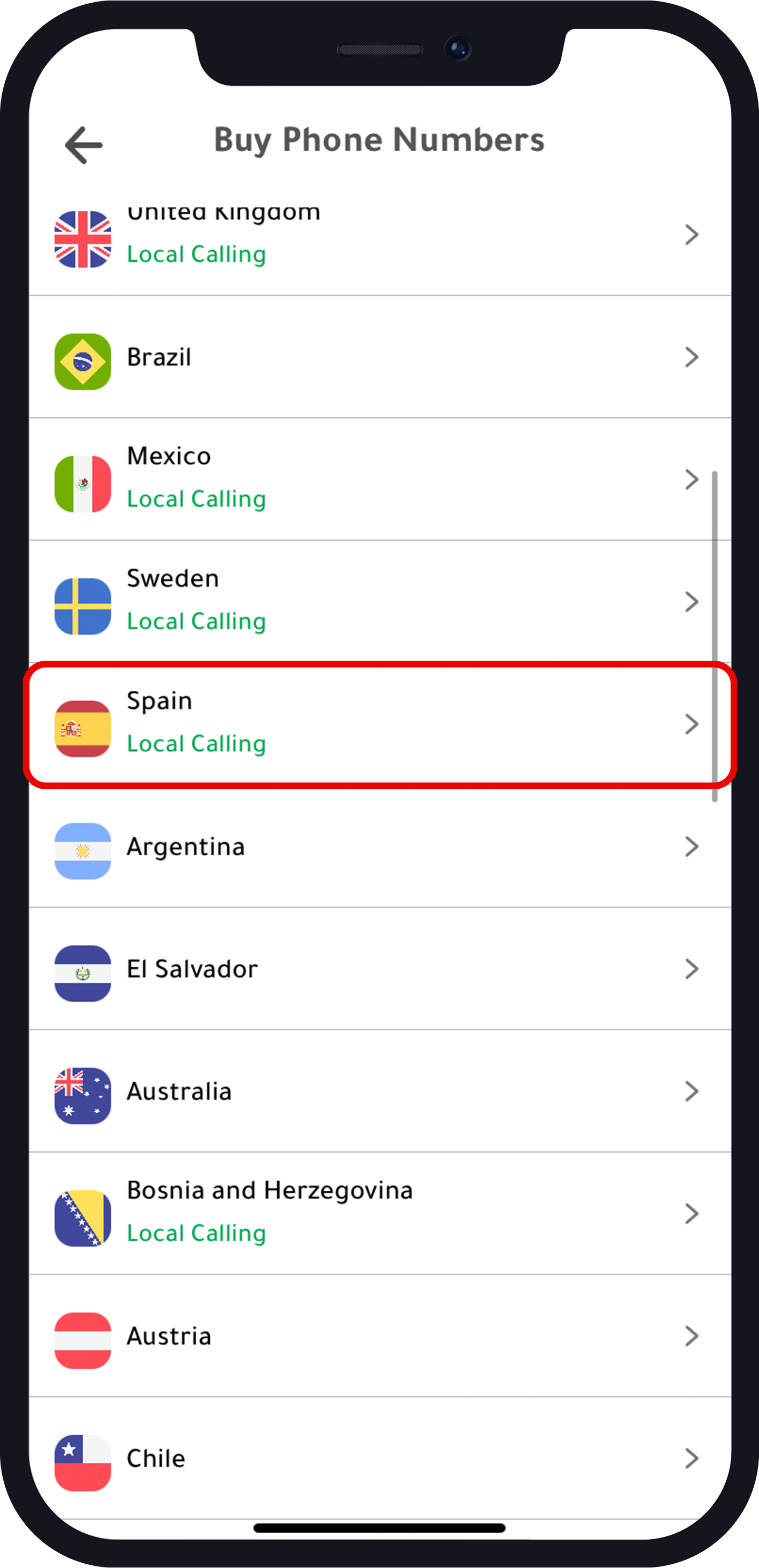Choose El Salvador from the list
759x1568 pixels.
pyautogui.click(x=378, y=969)
